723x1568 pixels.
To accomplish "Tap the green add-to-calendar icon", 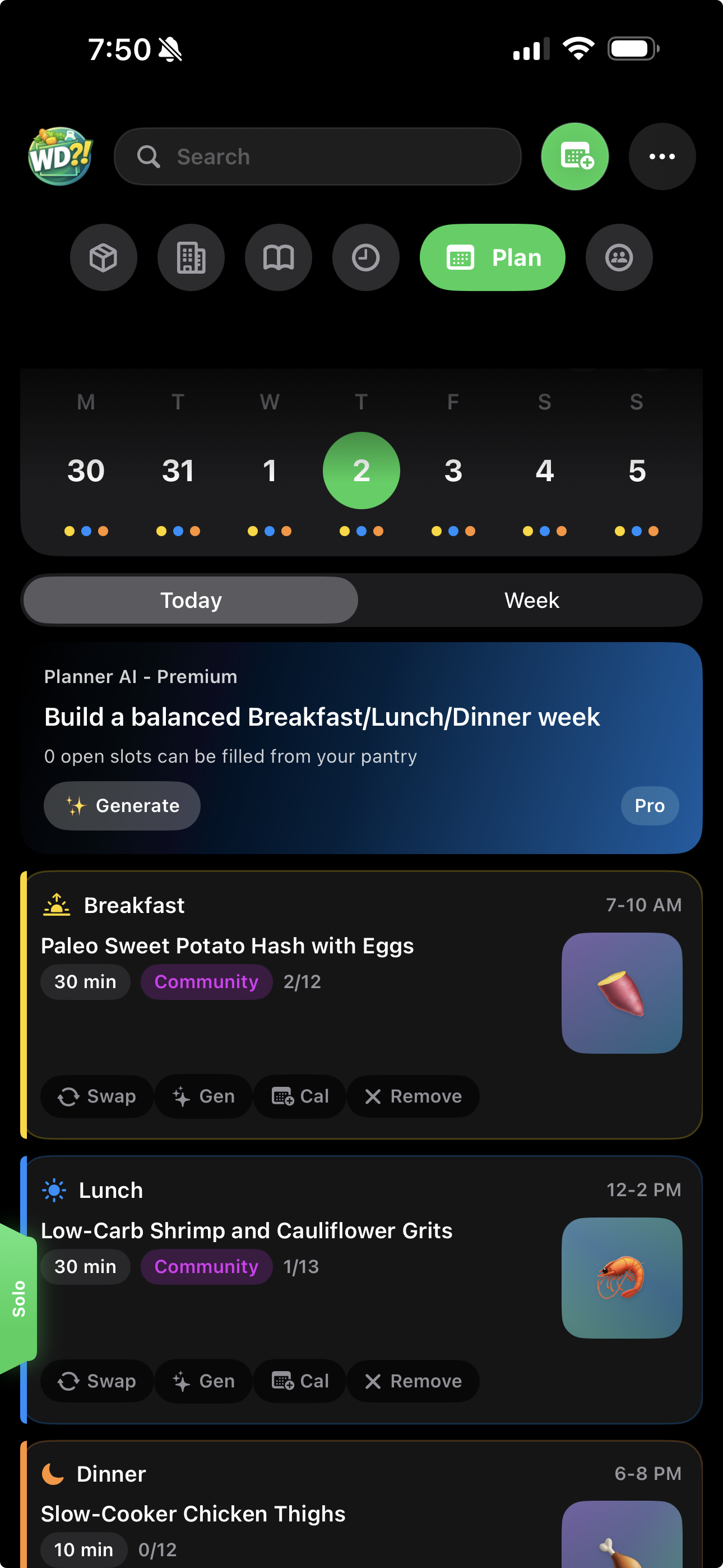I will pos(574,156).
